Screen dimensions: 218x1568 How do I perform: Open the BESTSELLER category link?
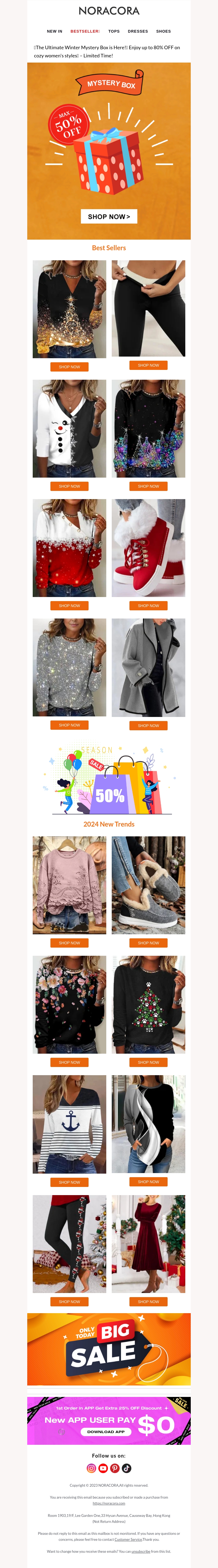[x=85, y=31]
